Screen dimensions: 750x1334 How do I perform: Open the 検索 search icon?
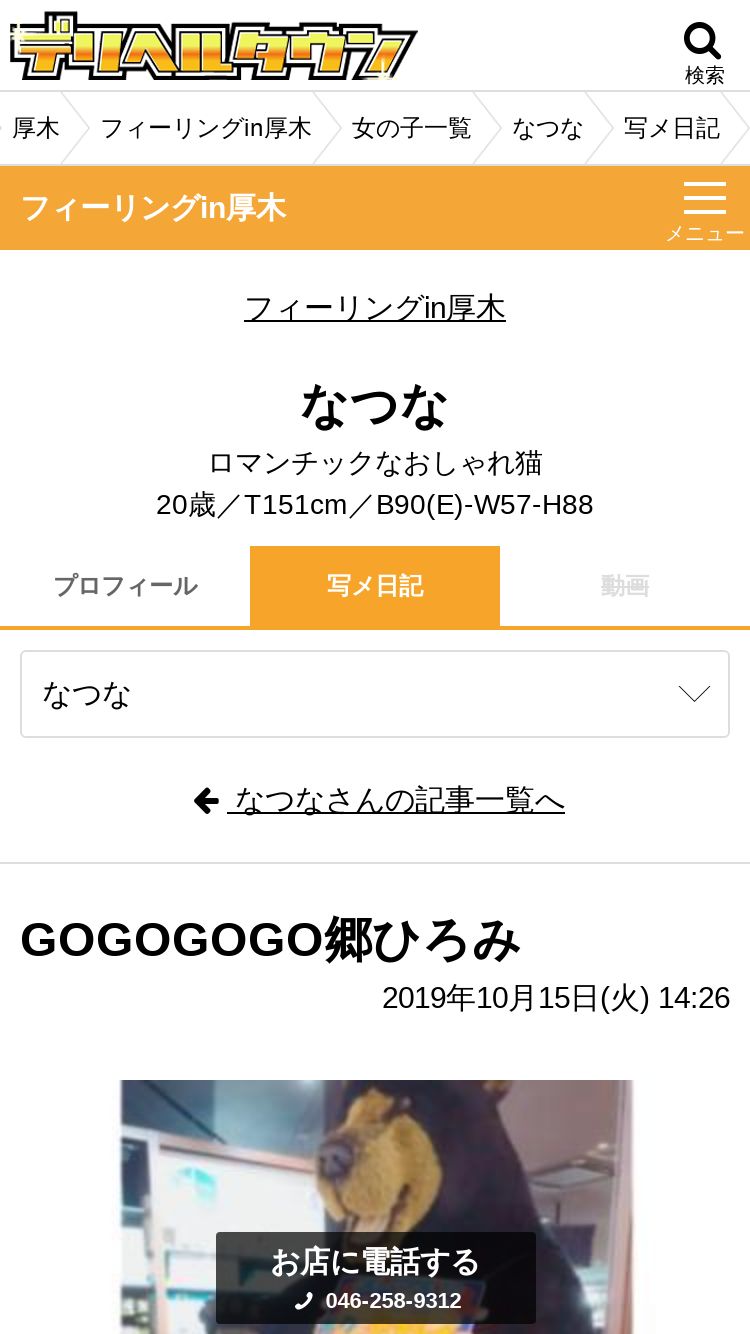[703, 52]
